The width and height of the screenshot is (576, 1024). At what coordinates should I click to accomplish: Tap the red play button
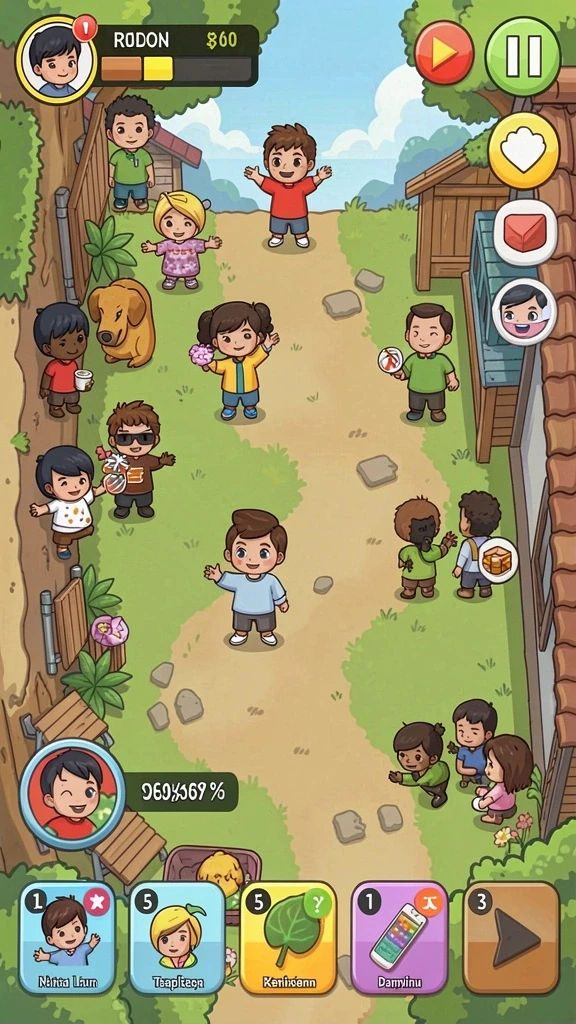pyautogui.click(x=444, y=52)
